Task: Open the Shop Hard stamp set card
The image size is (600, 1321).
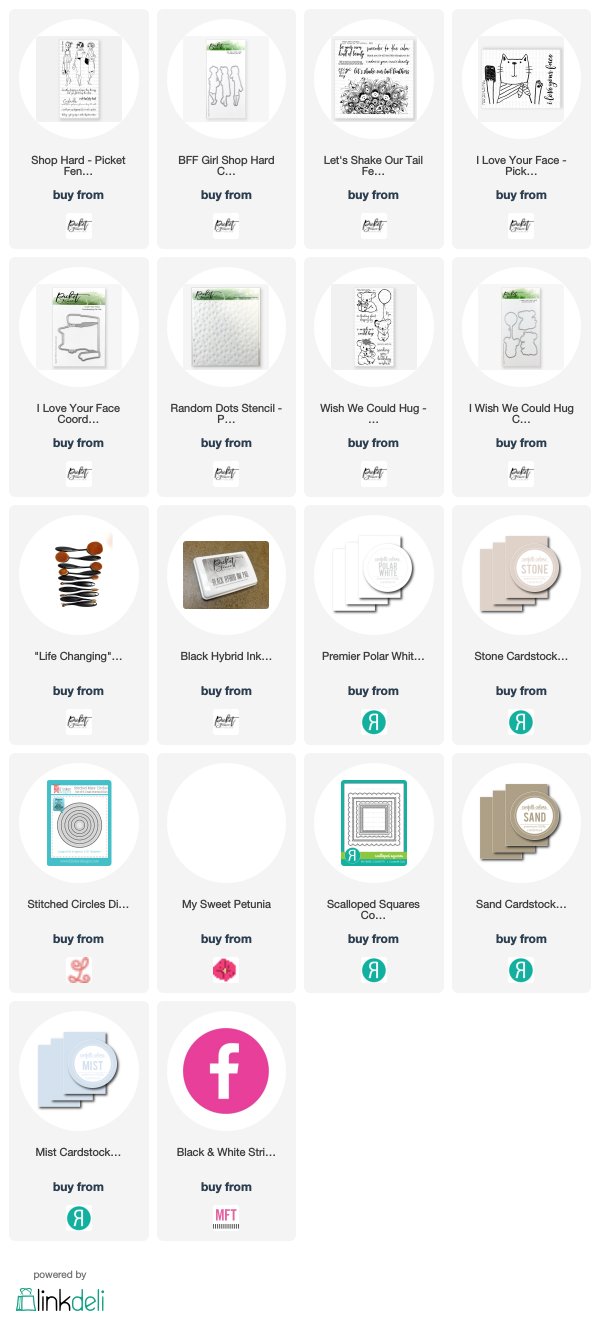Action: point(78,129)
